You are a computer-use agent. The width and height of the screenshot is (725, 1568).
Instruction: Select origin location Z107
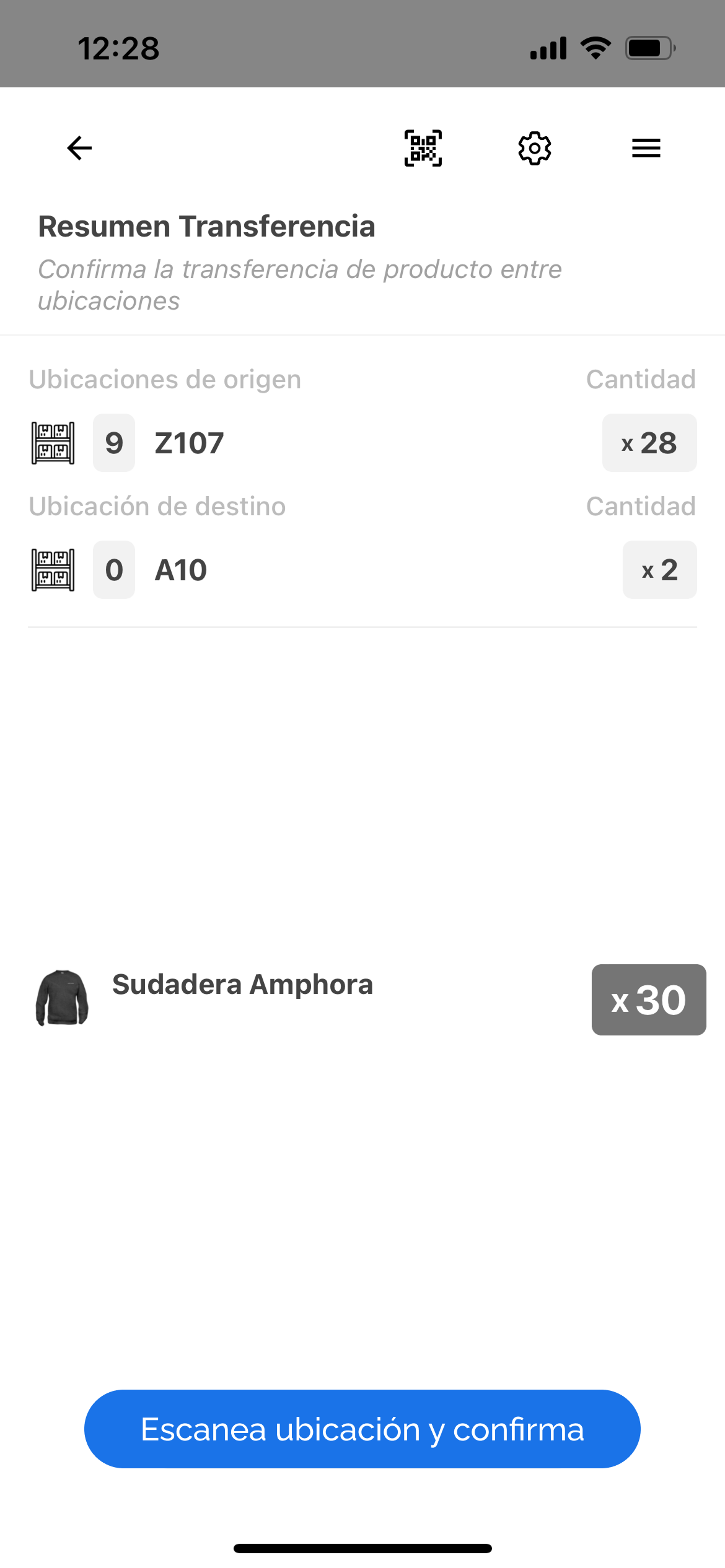188,442
